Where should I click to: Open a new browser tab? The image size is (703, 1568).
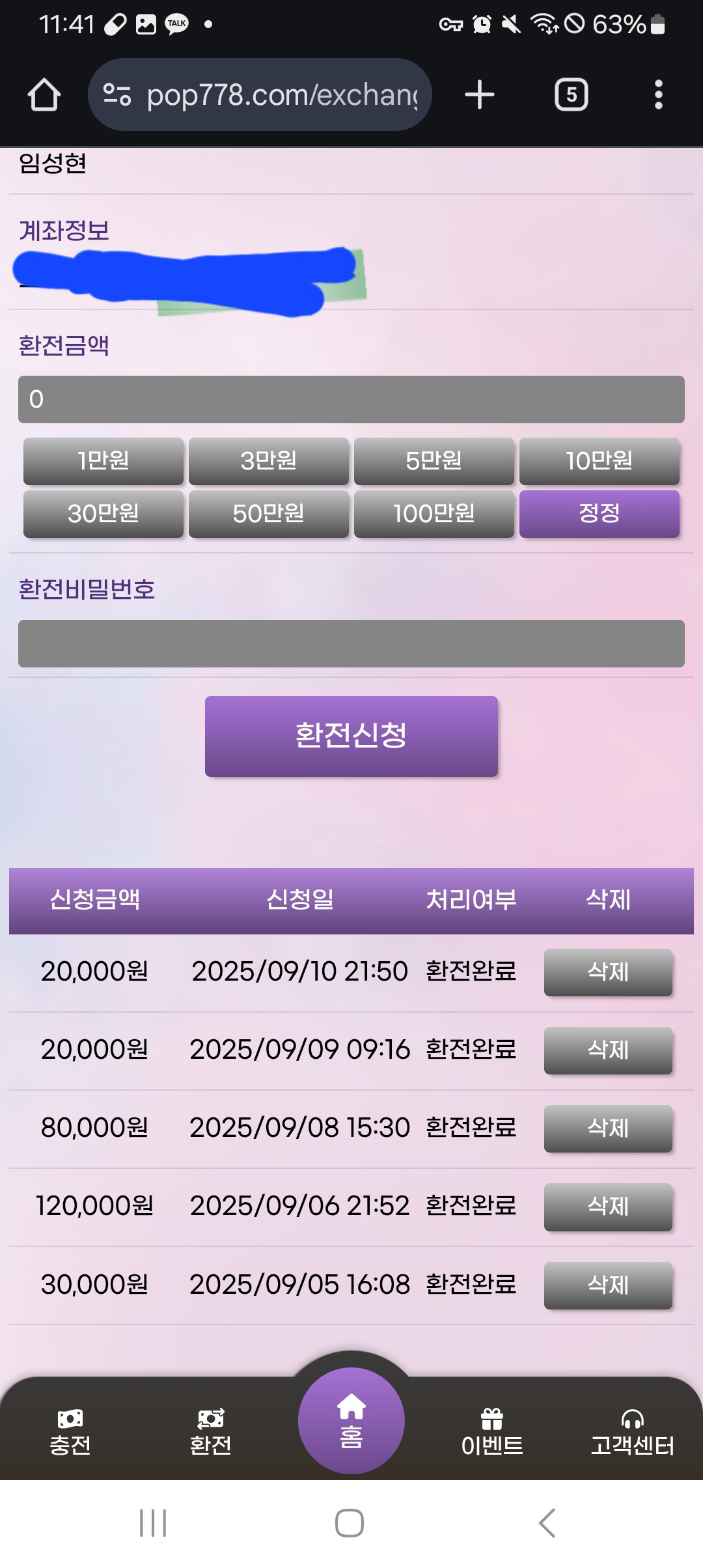[x=480, y=95]
